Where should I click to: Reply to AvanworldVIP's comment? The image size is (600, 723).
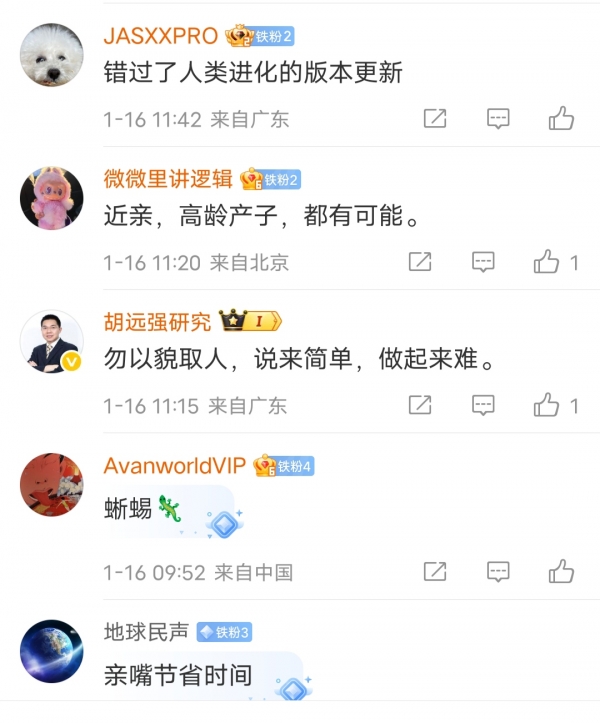pos(498,572)
